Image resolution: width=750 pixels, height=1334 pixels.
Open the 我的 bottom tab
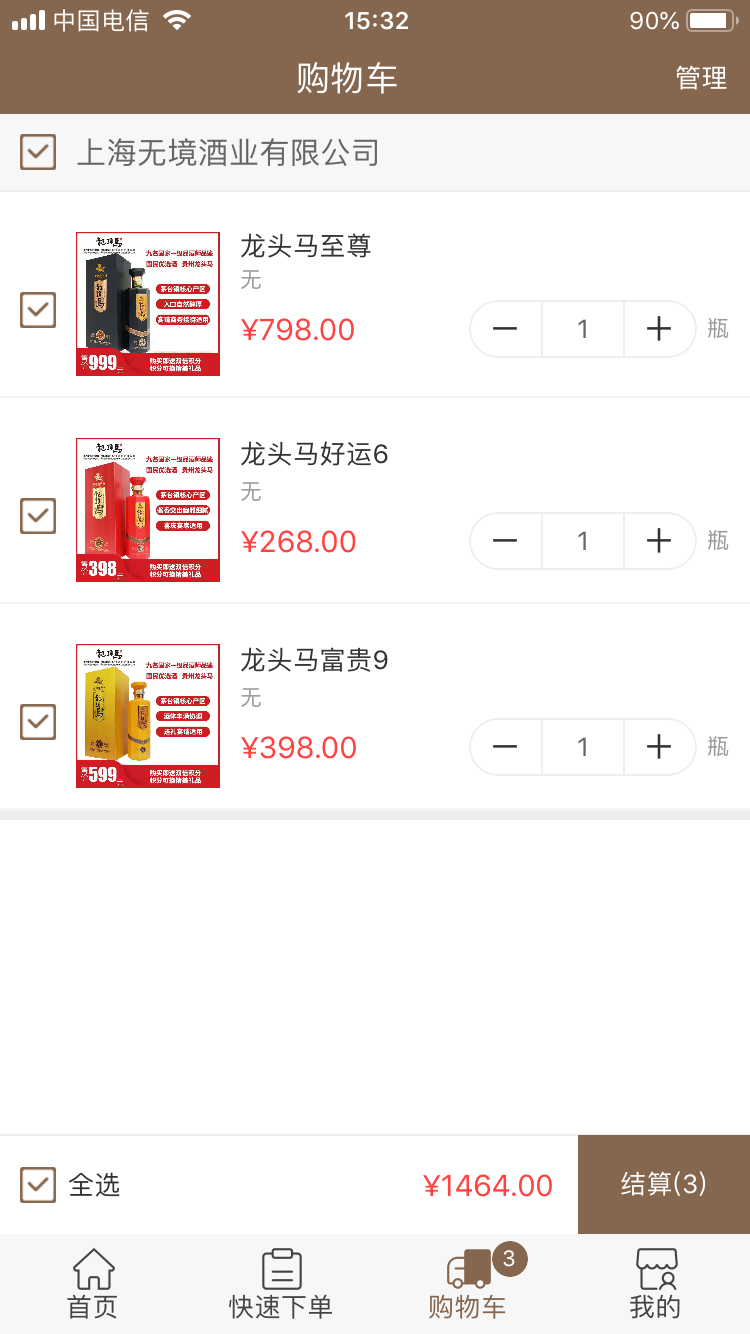(657, 1284)
